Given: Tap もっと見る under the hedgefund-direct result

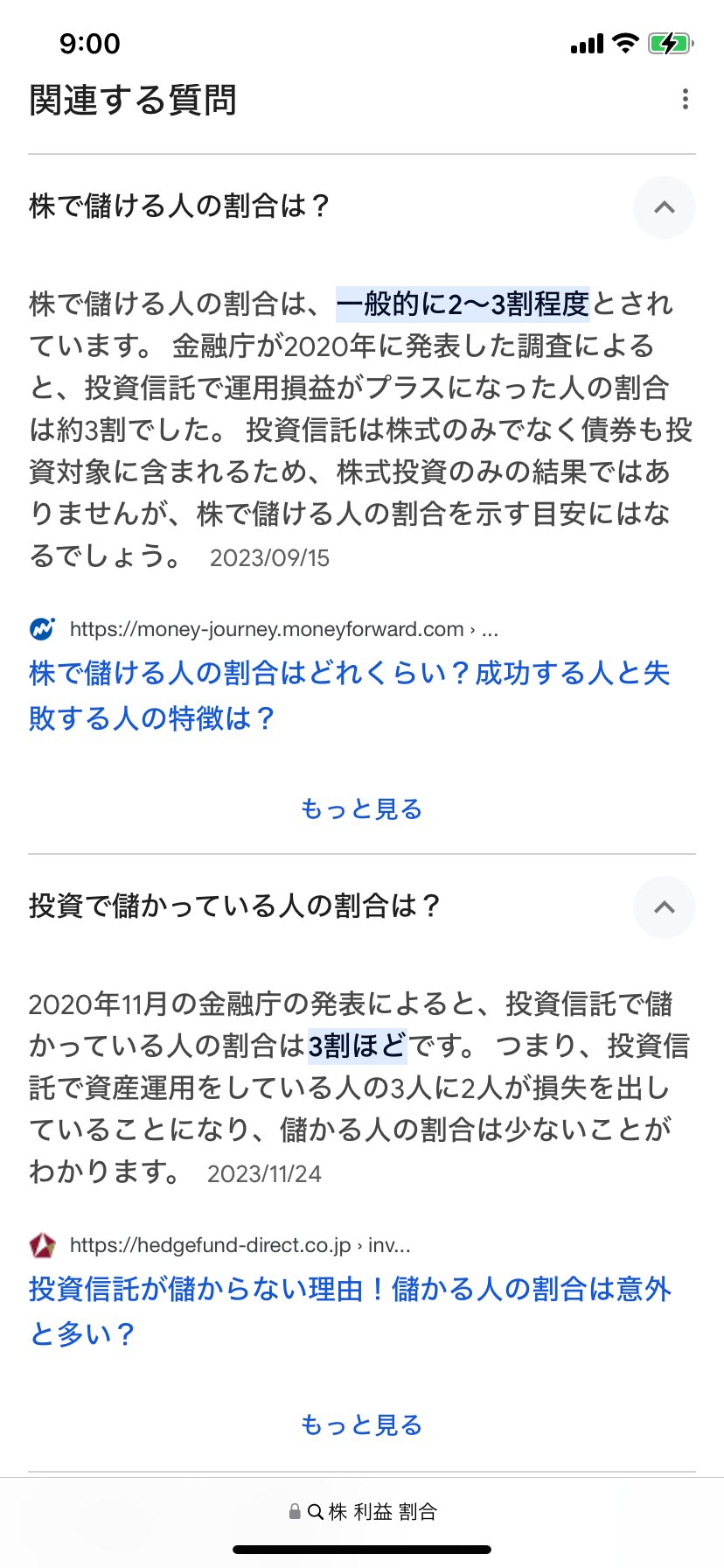Looking at the screenshot, I should 361,1424.
